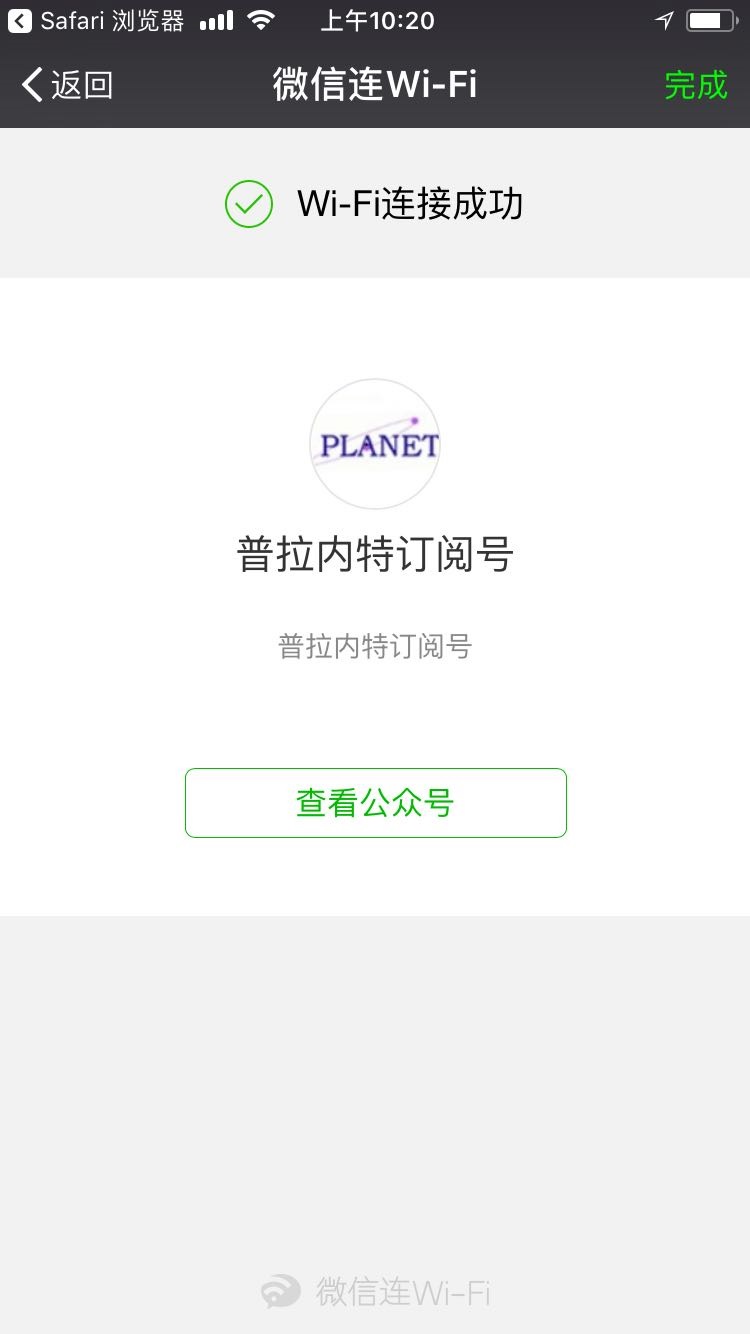Return to Safari via the status bar shortcut

[96, 21]
